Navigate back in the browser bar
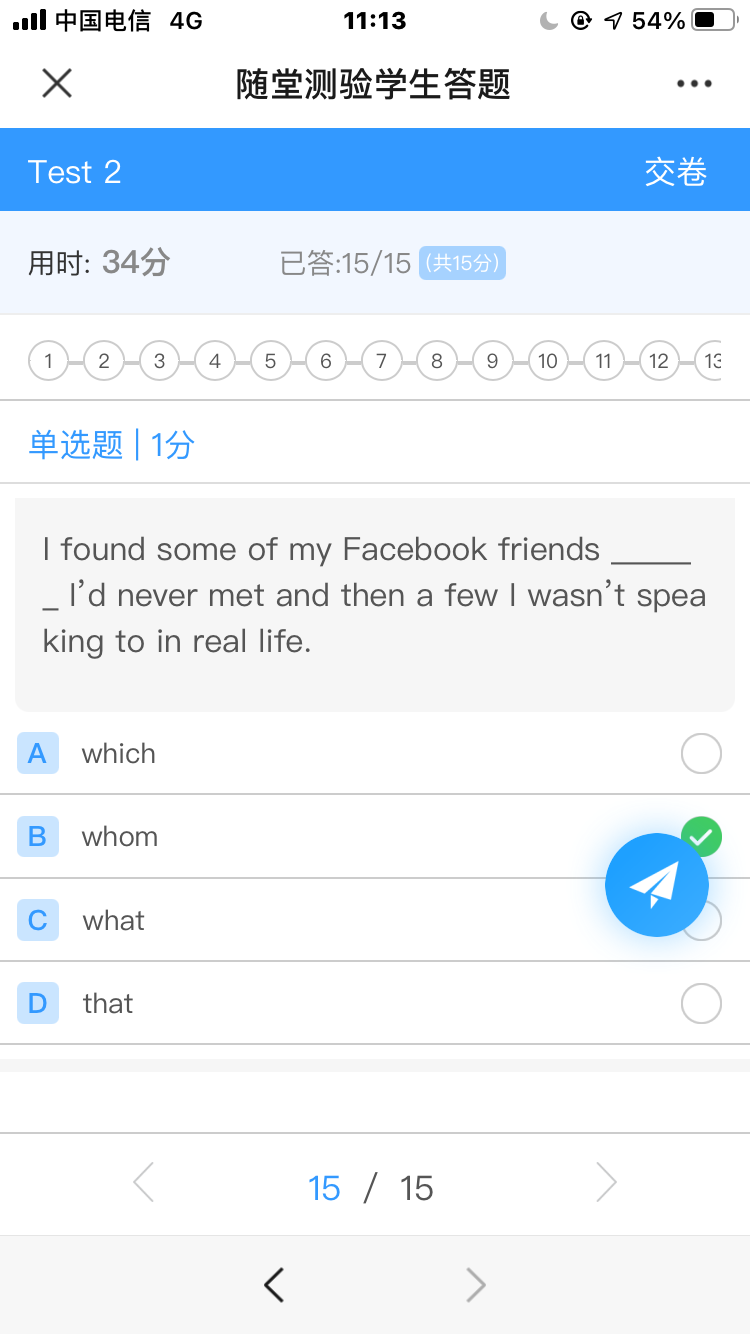 tap(274, 1285)
